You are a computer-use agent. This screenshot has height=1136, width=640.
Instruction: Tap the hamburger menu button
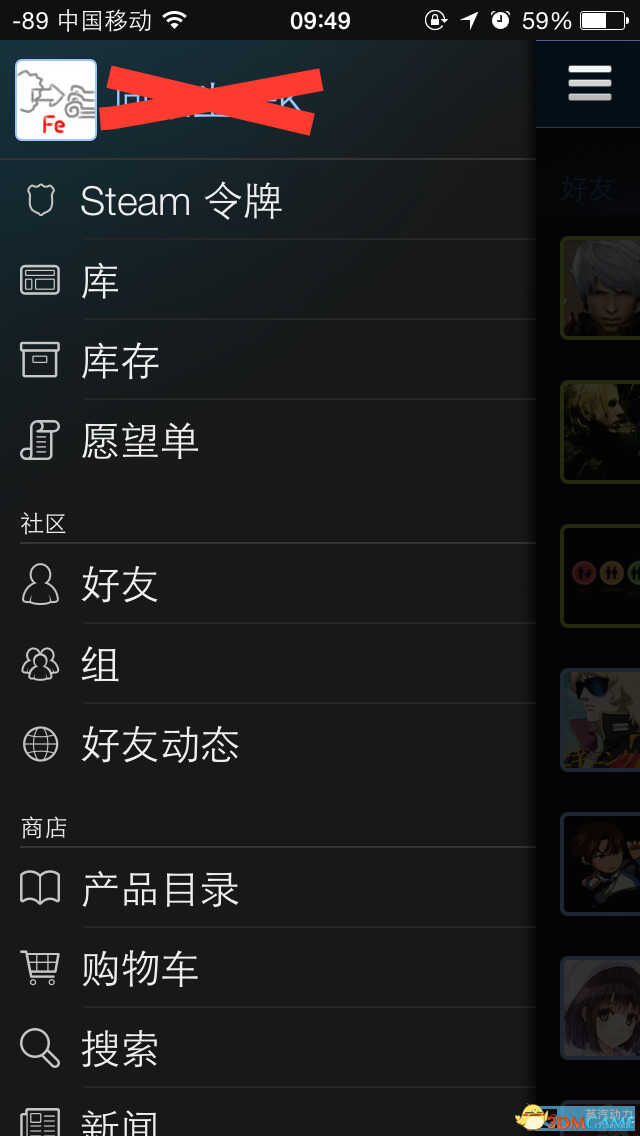point(589,82)
